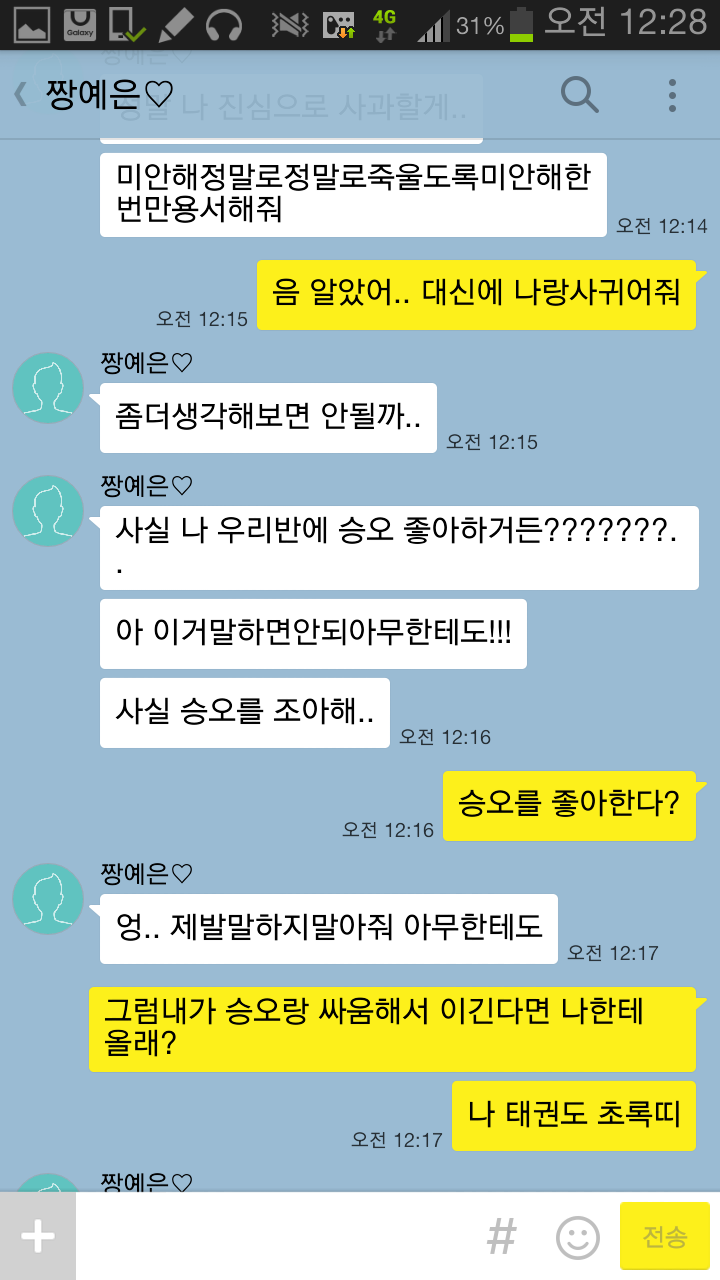Open the attachment menu with the plus icon

tap(38, 1236)
